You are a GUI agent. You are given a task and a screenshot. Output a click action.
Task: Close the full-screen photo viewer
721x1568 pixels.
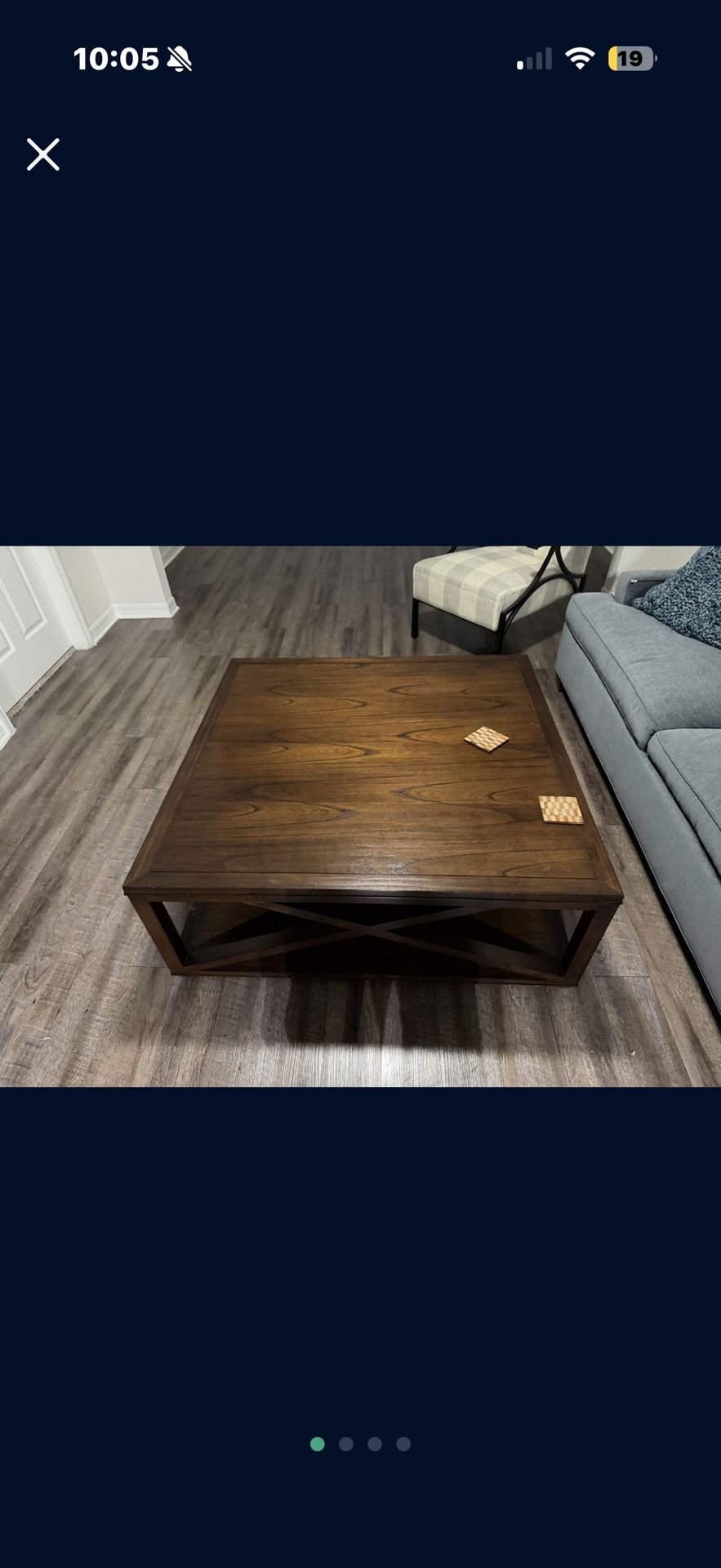click(43, 154)
